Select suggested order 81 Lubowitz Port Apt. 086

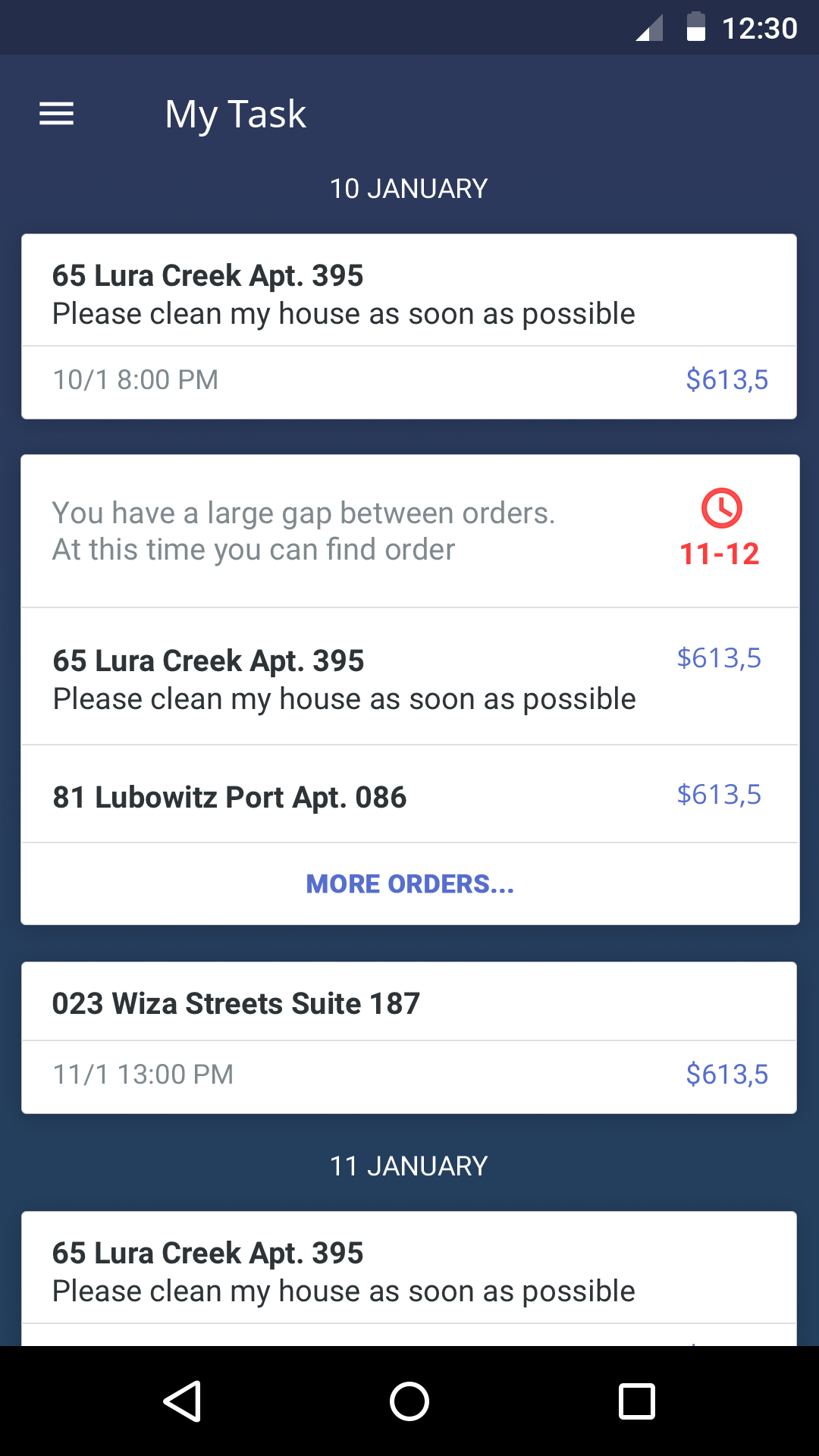click(x=409, y=794)
